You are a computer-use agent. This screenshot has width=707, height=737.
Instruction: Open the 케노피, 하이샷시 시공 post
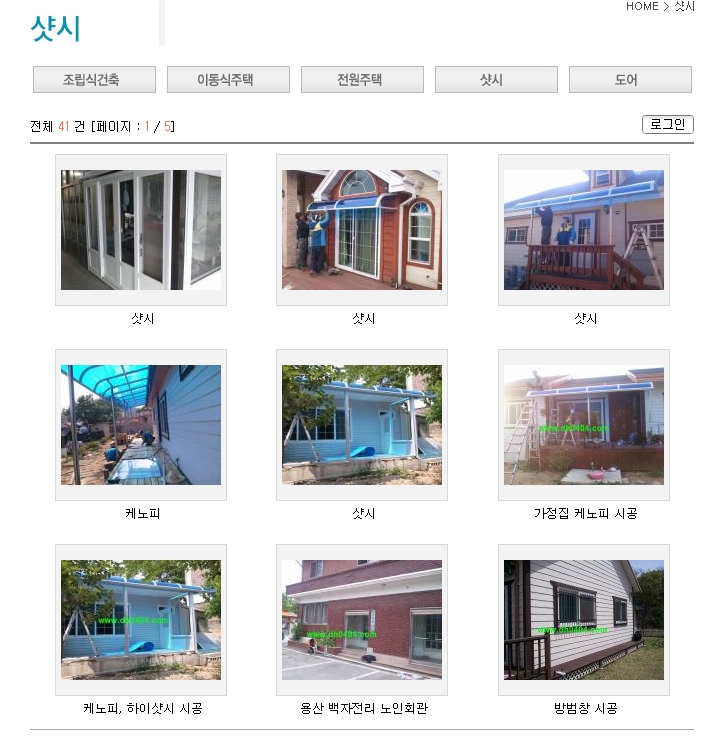pyautogui.click(x=141, y=620)
